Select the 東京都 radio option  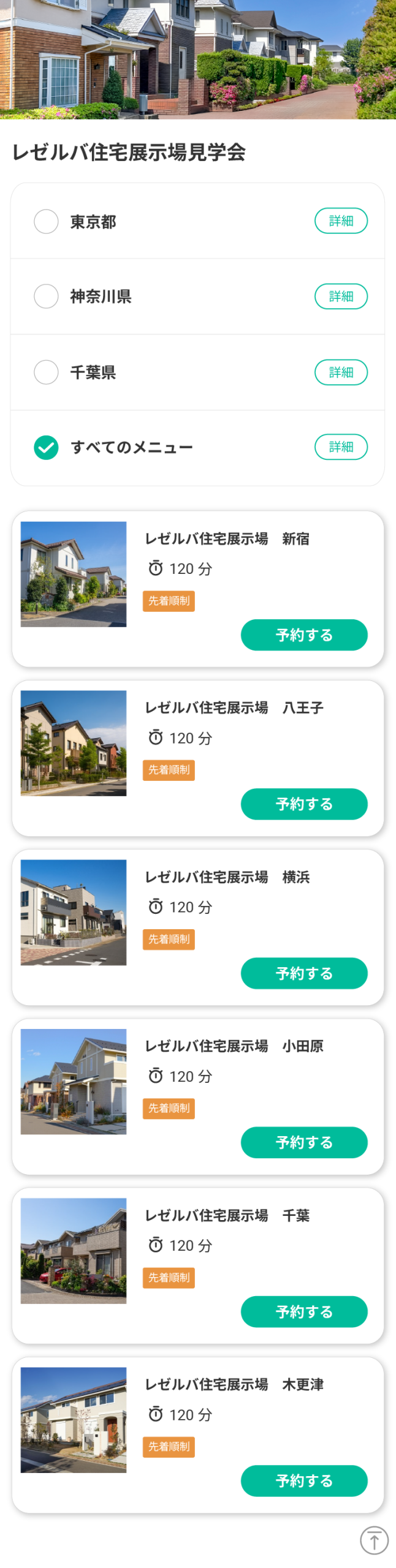coord(46,221)
